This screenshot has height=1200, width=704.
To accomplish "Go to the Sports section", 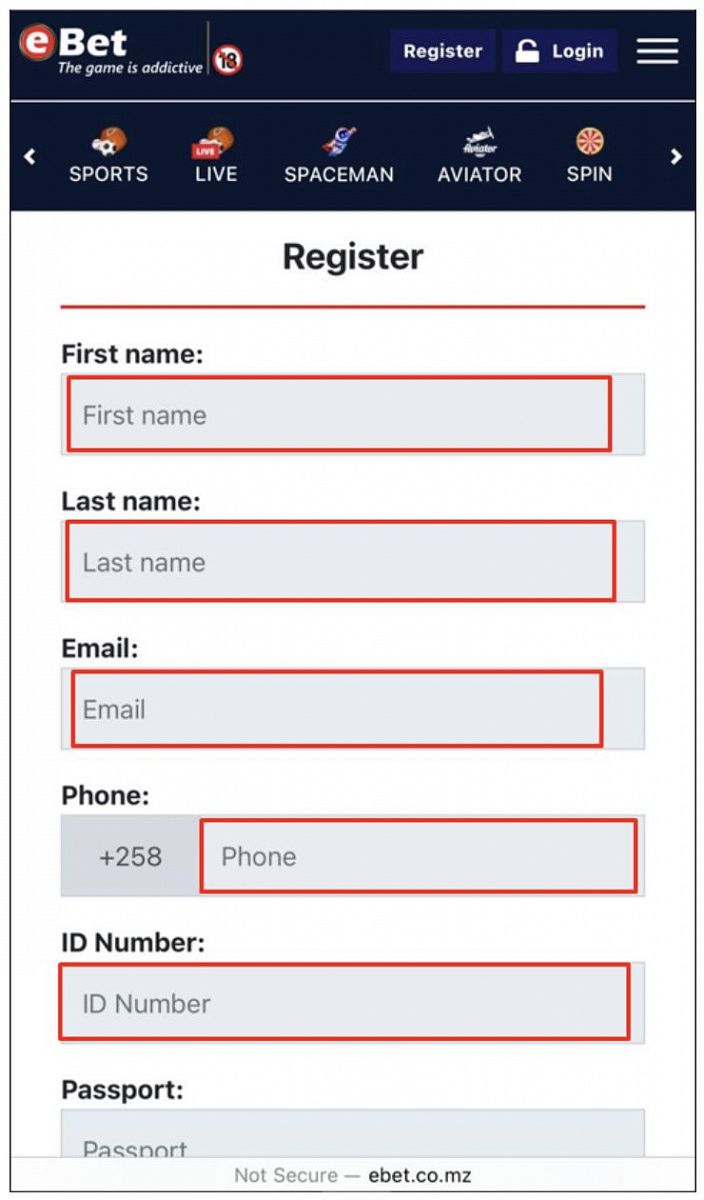I will (x=108, y=157).
